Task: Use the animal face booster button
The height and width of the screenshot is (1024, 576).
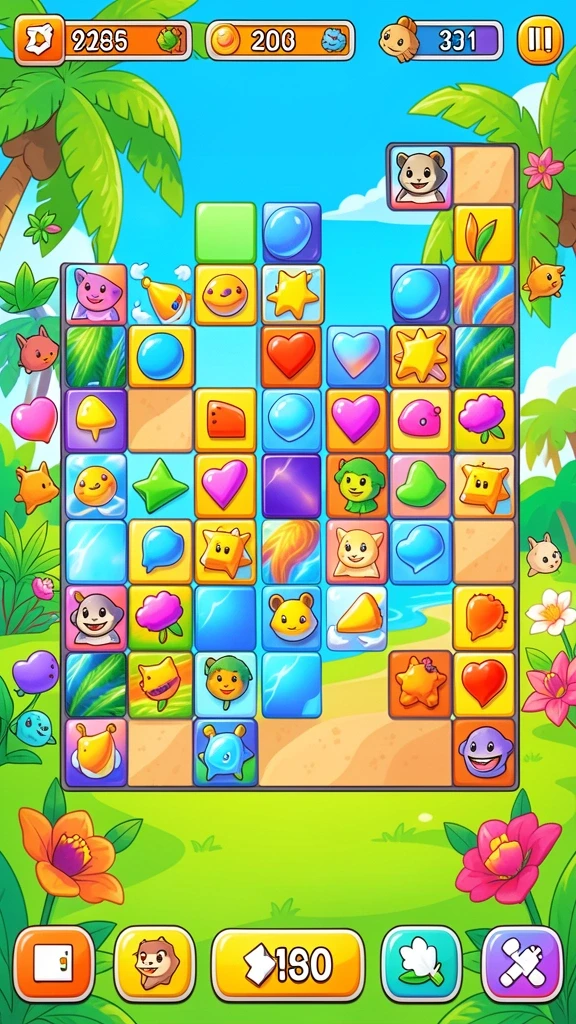Action: [154, 963]
